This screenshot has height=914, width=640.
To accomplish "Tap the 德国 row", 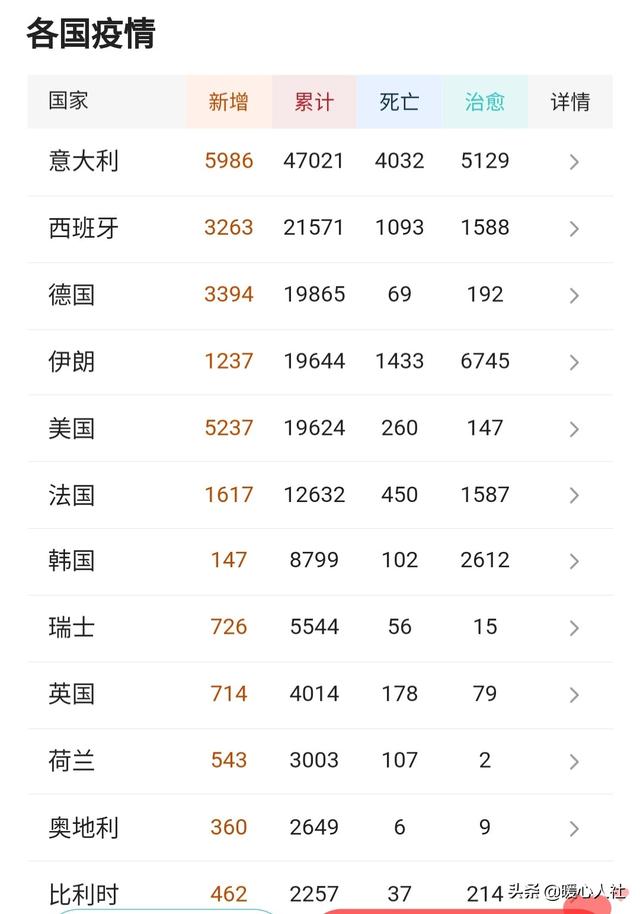I will click(574, 296).
